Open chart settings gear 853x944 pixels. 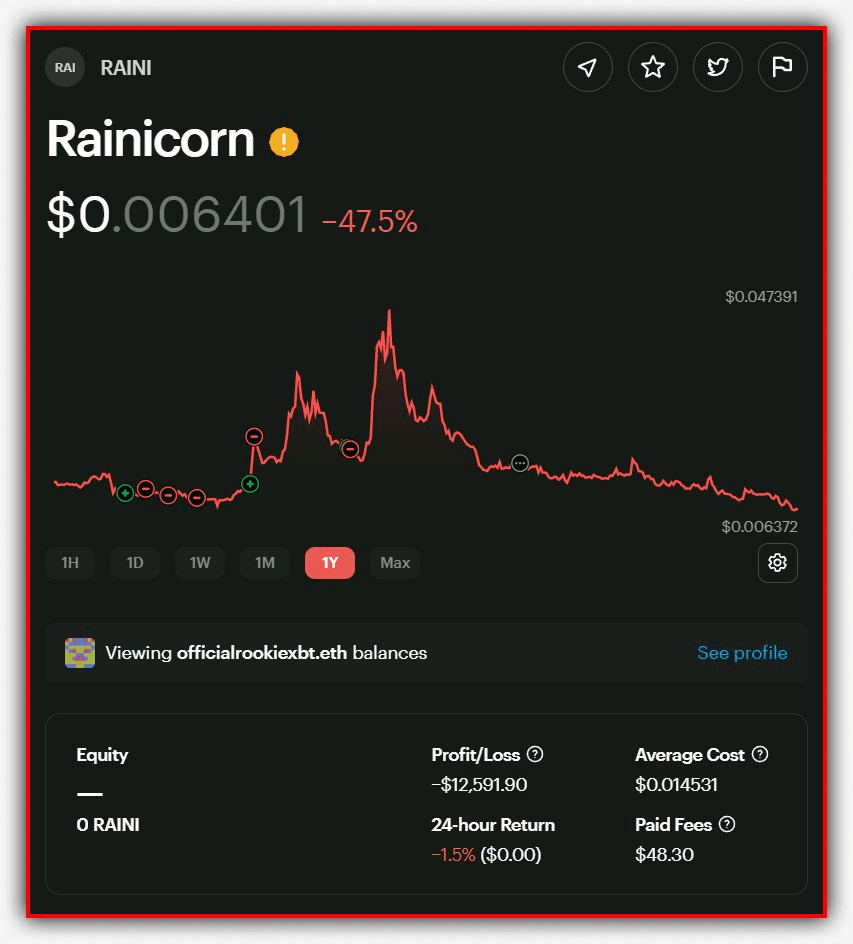coord(777,563)
